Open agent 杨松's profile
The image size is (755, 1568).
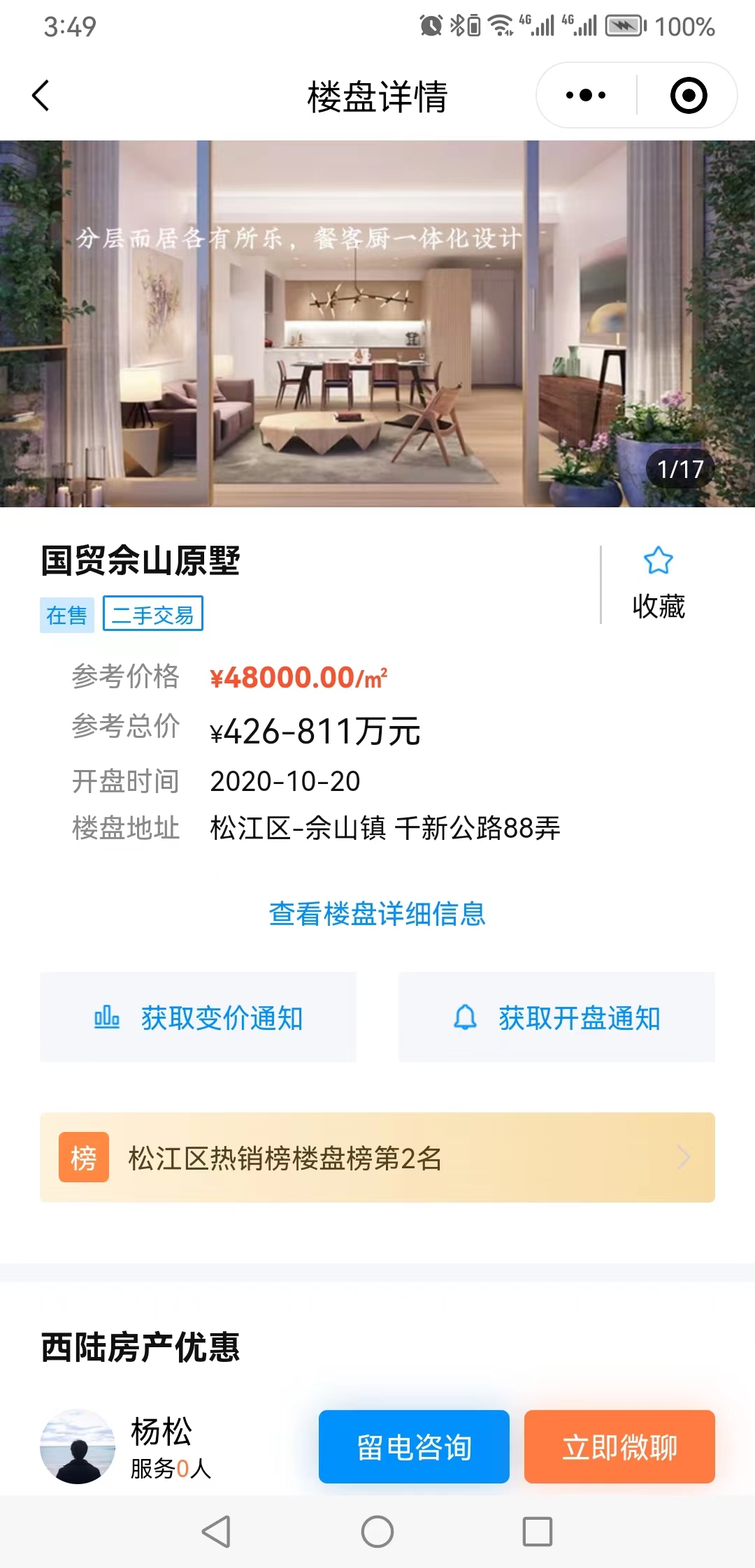click(78, 1446)
